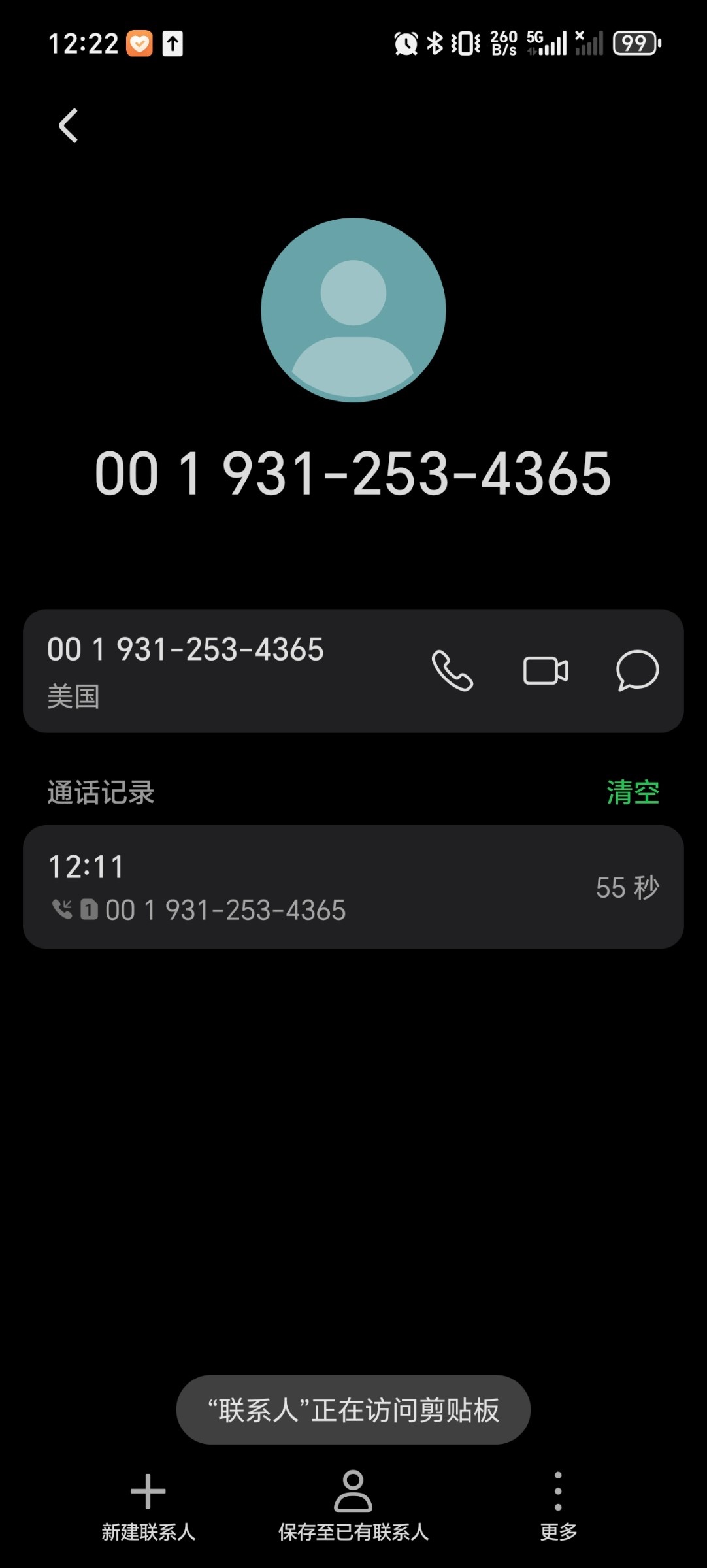707x1568 pixels.
Task: Send a message to 00 1 931-253-4365
Action: 637,671
